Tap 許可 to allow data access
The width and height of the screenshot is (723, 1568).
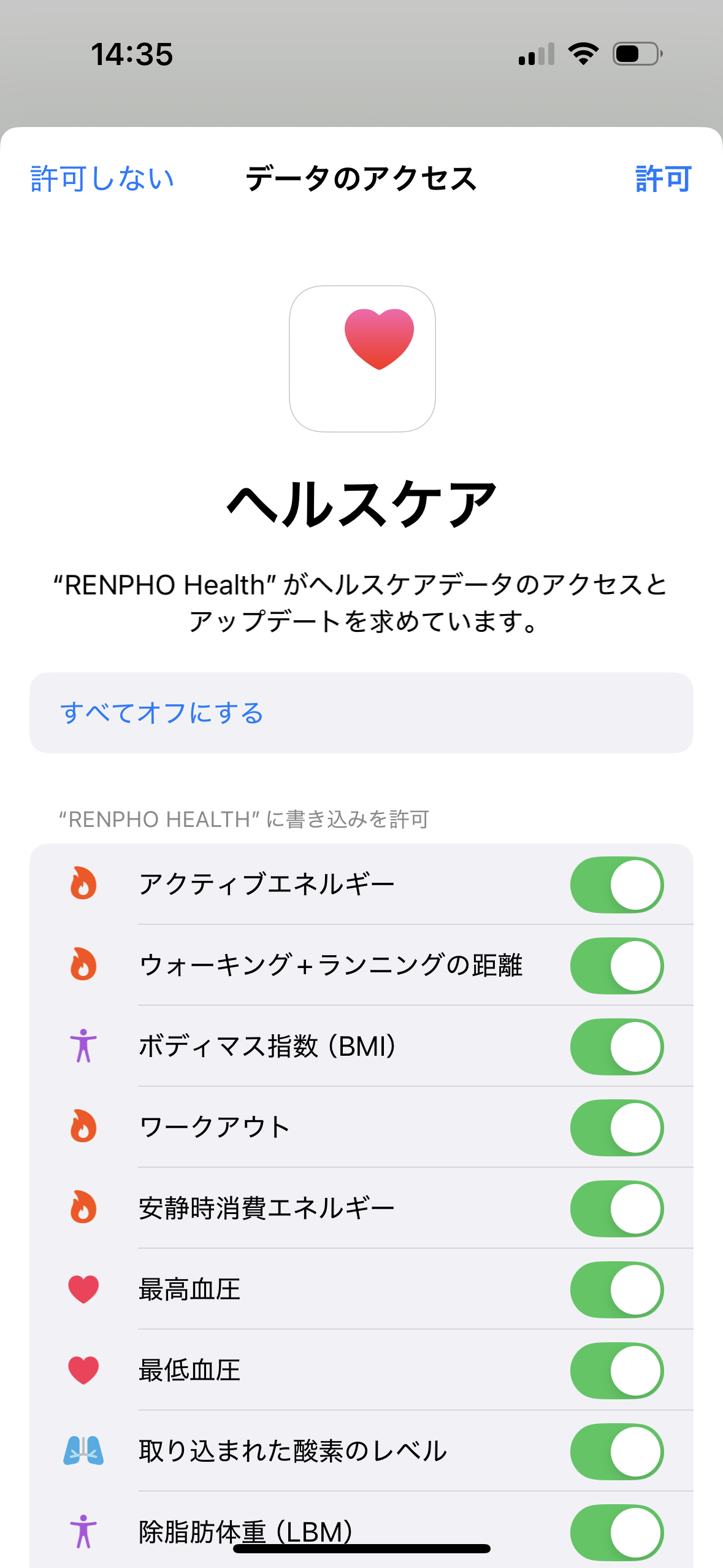click(663, 179)
